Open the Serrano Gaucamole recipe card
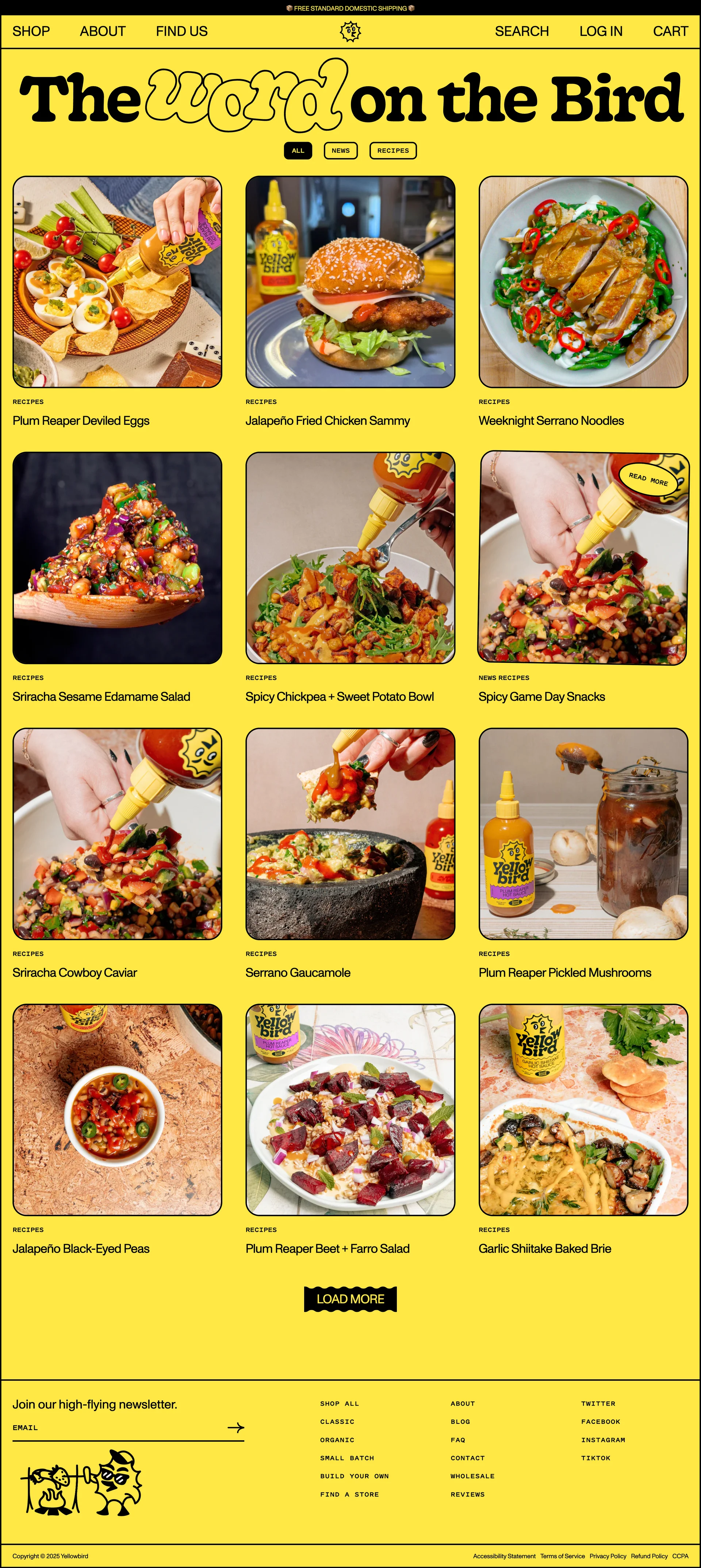The image size is (701, 1568). coord(298,972)
